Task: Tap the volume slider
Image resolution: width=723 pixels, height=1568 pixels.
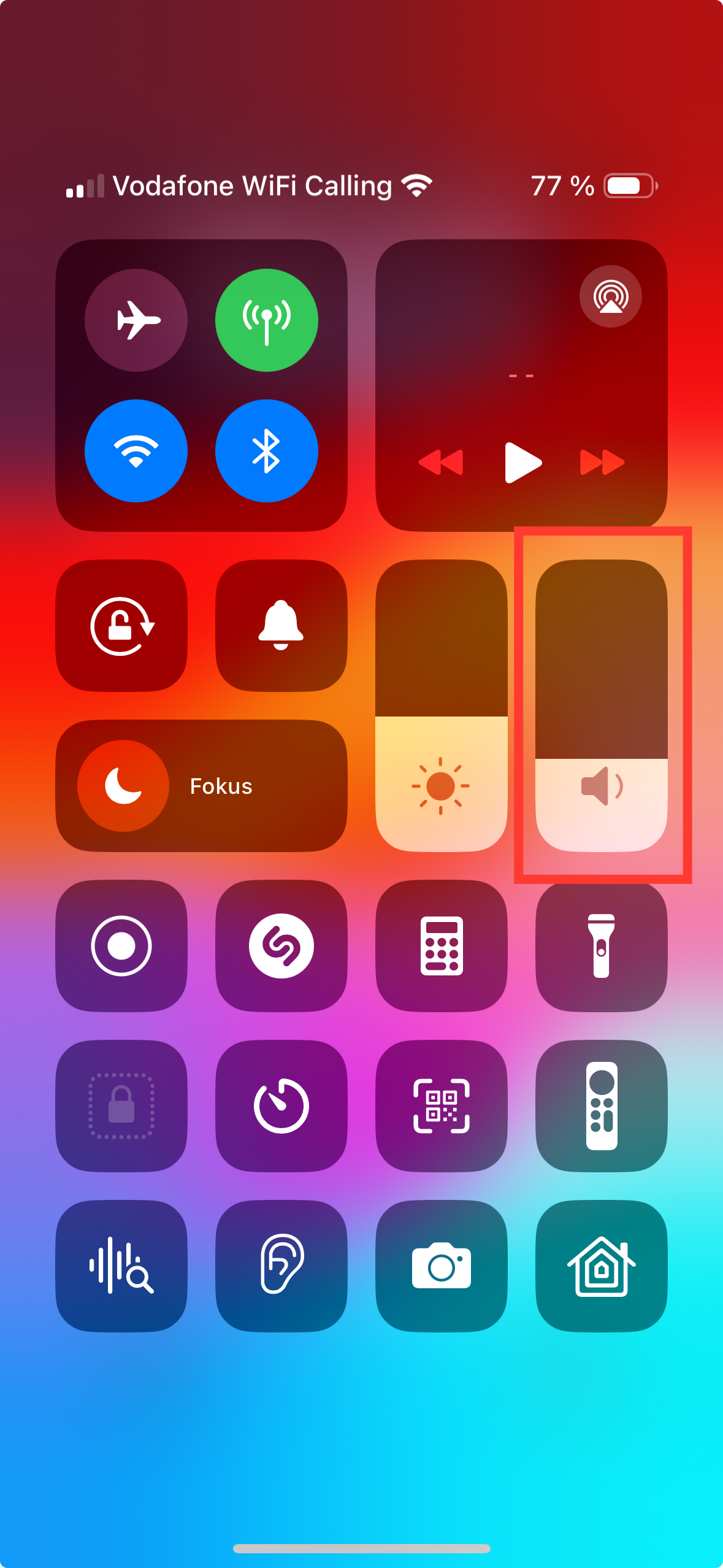Action: [601, 705]
